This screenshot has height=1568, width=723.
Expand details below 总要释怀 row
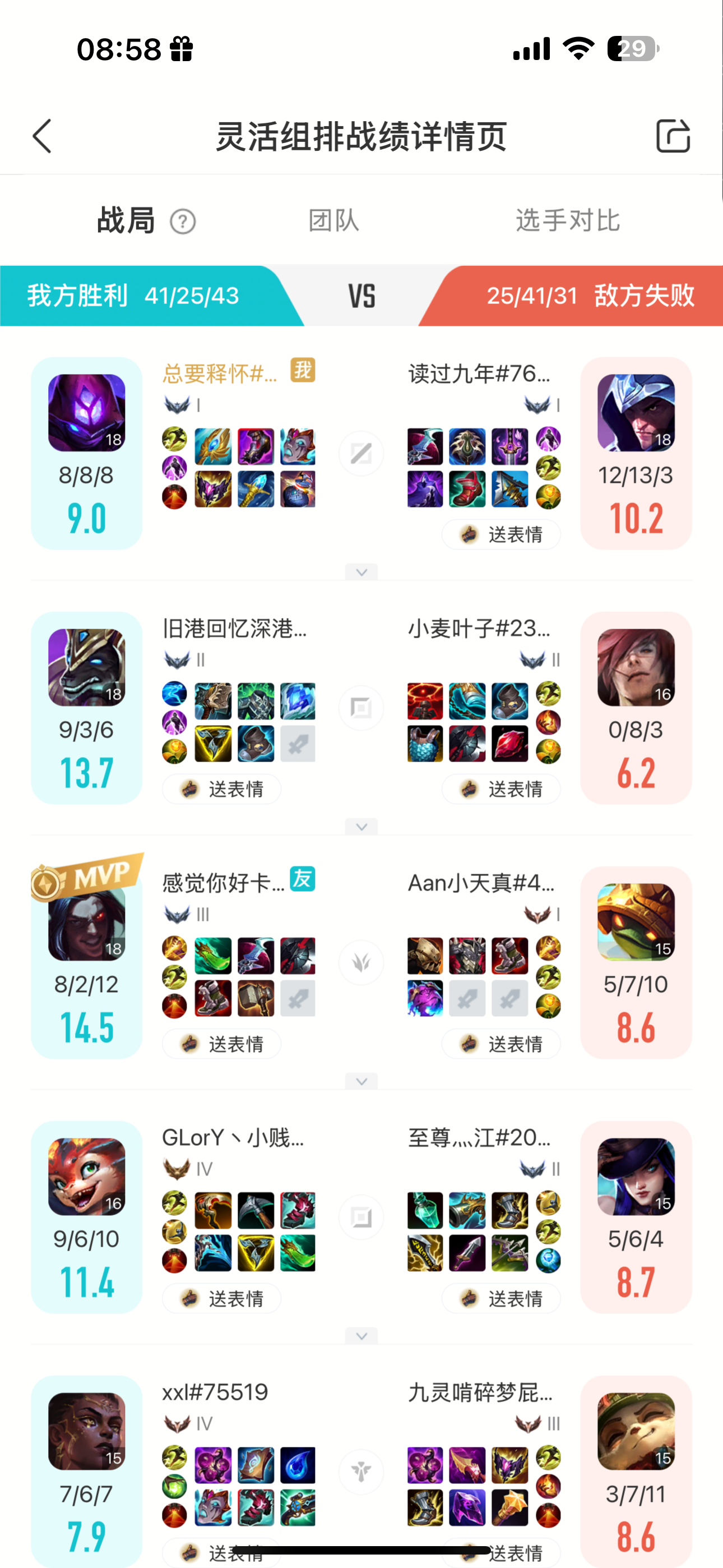pyautogui.click(x=361, y=572)
